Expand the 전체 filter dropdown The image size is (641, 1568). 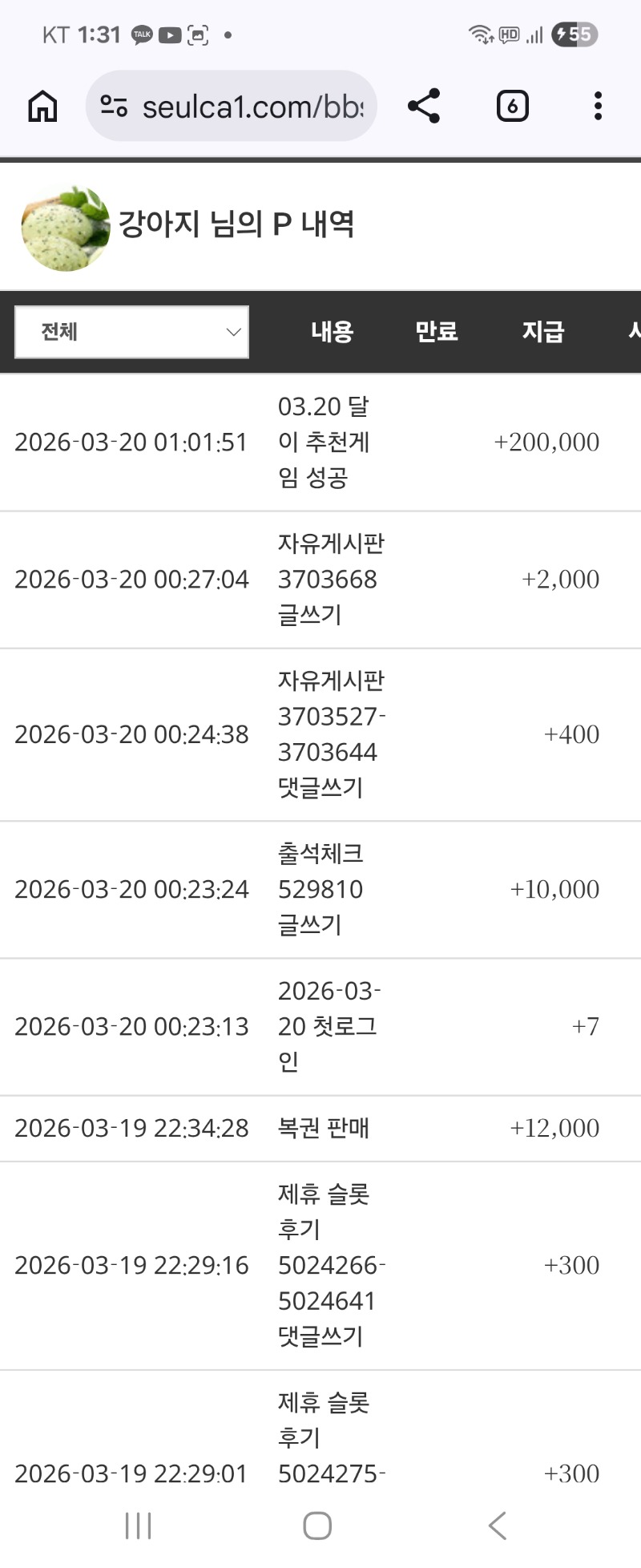(x=132, y=332)
